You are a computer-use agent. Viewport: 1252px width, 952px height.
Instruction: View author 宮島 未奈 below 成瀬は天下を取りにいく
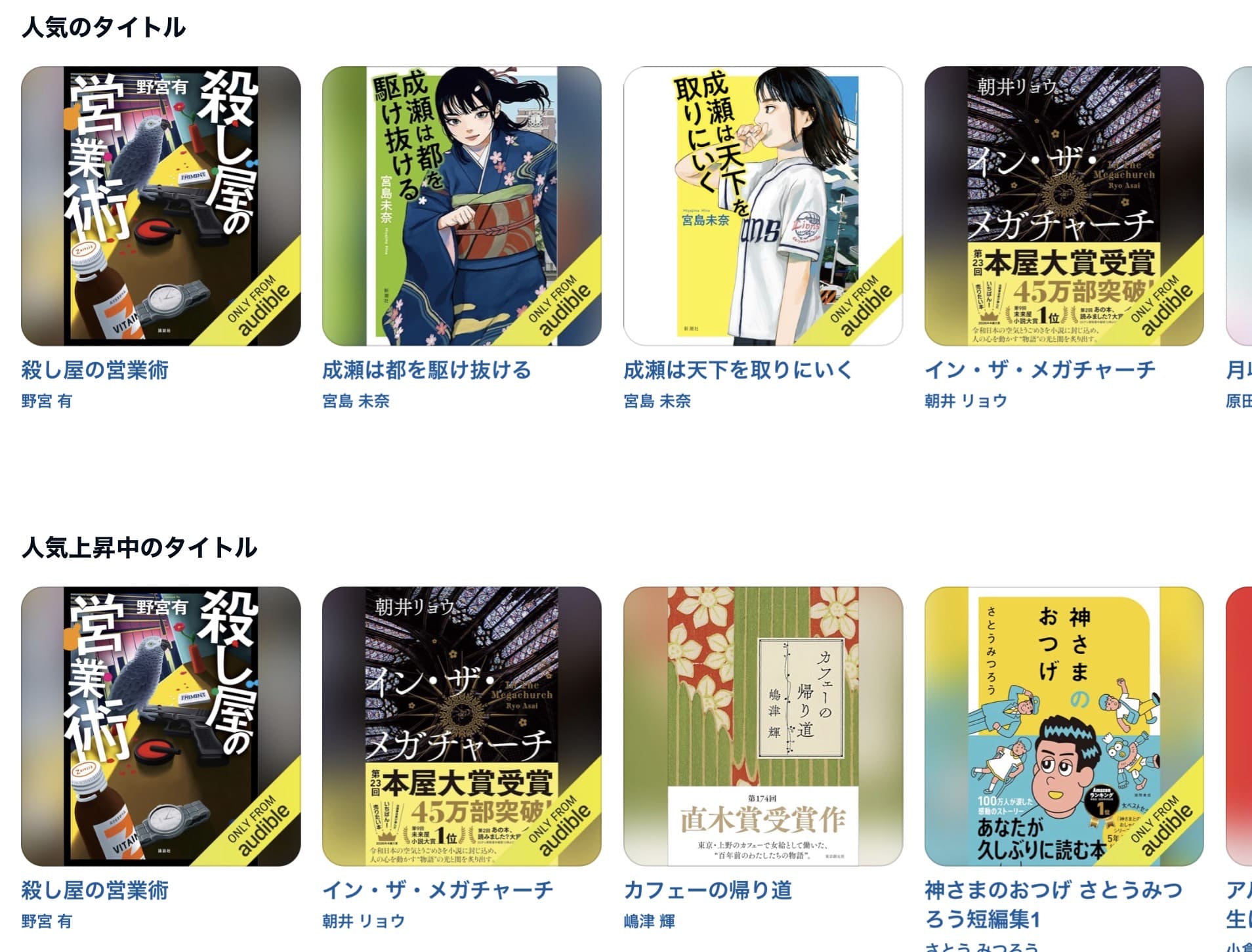pos(657,401)
